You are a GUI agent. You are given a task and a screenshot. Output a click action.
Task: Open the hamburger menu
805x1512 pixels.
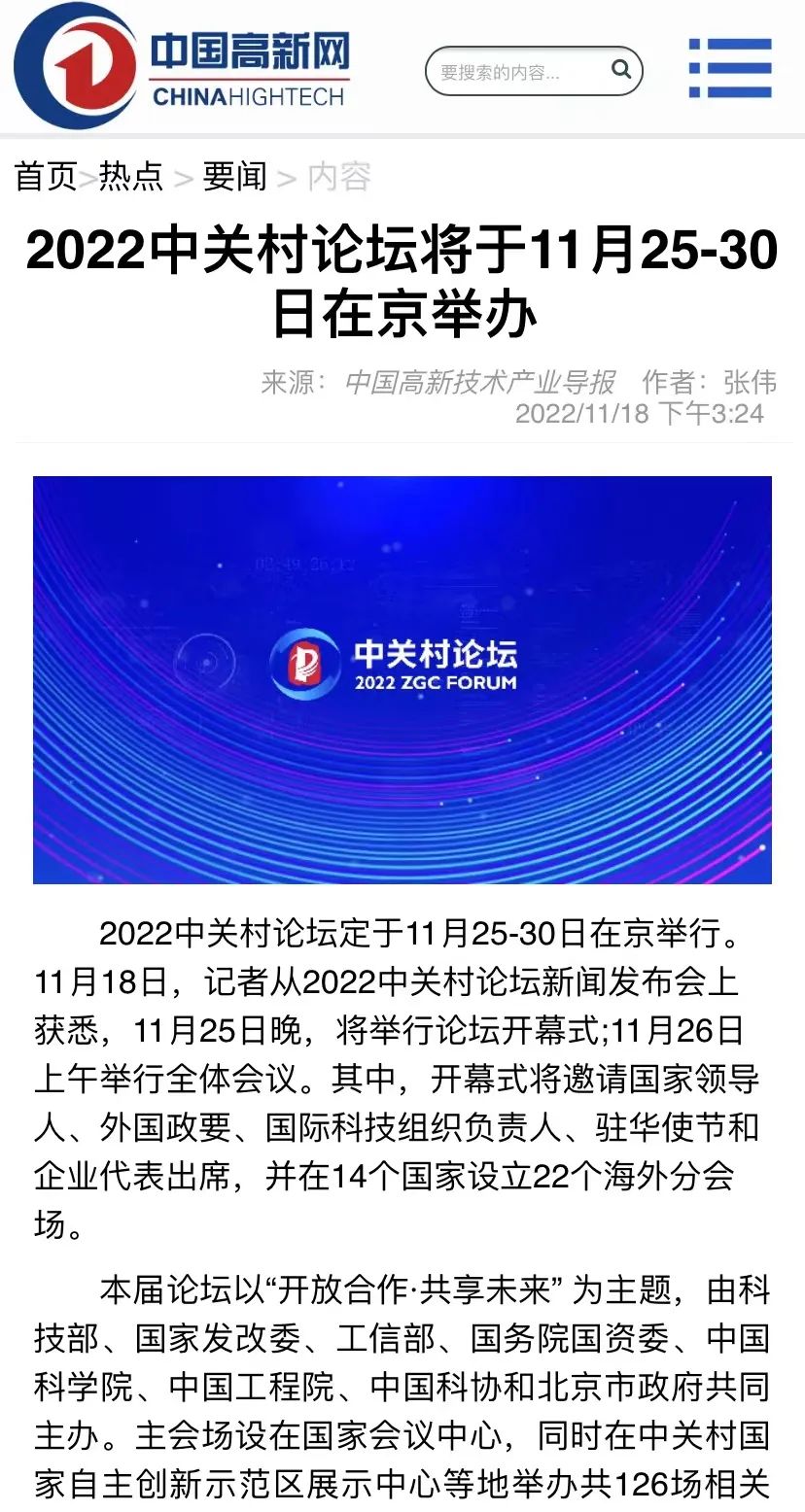coord(730,68)
